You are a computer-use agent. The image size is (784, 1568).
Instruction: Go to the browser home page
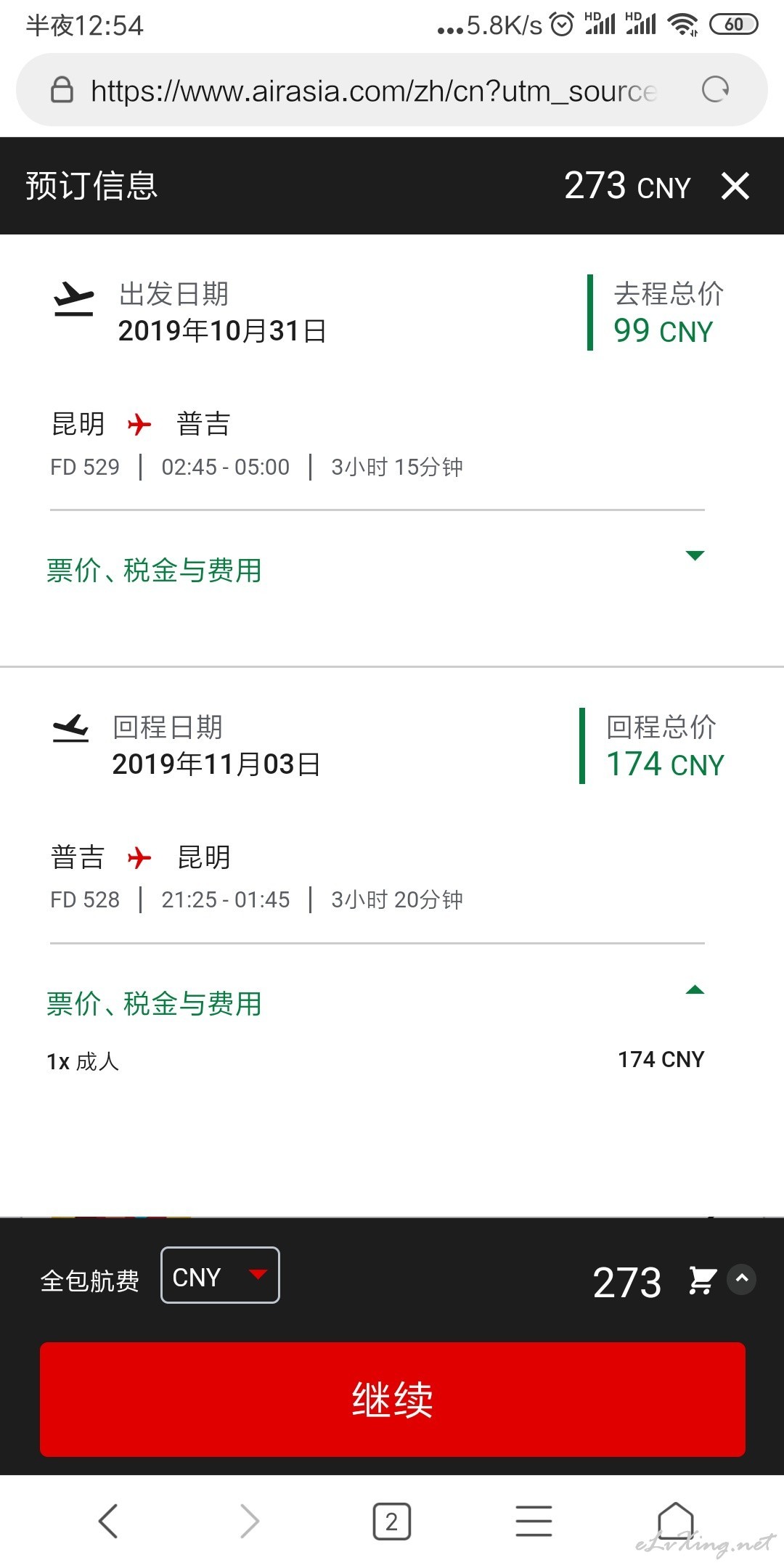676,1521
